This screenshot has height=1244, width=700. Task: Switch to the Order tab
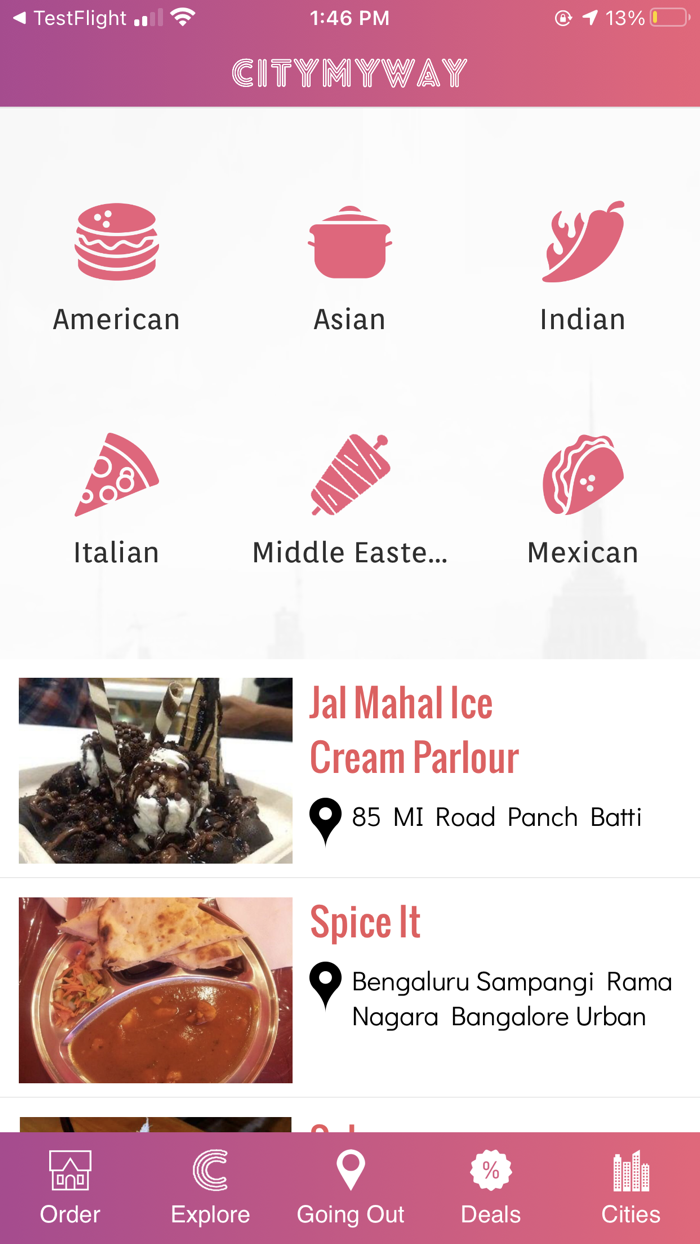click(x=70, y=1188)
